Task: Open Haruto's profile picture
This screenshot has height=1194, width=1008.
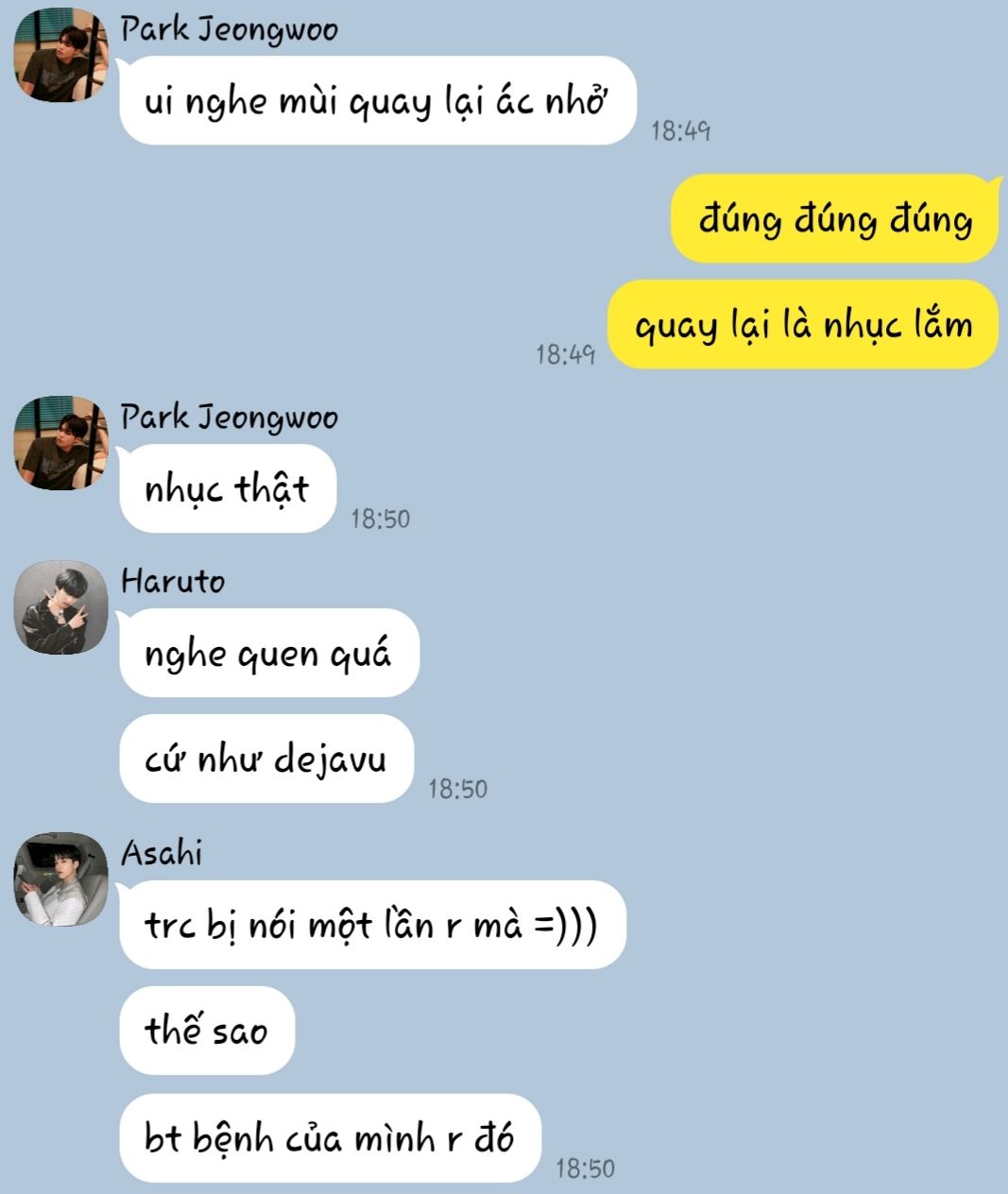Action: point(60,607)
